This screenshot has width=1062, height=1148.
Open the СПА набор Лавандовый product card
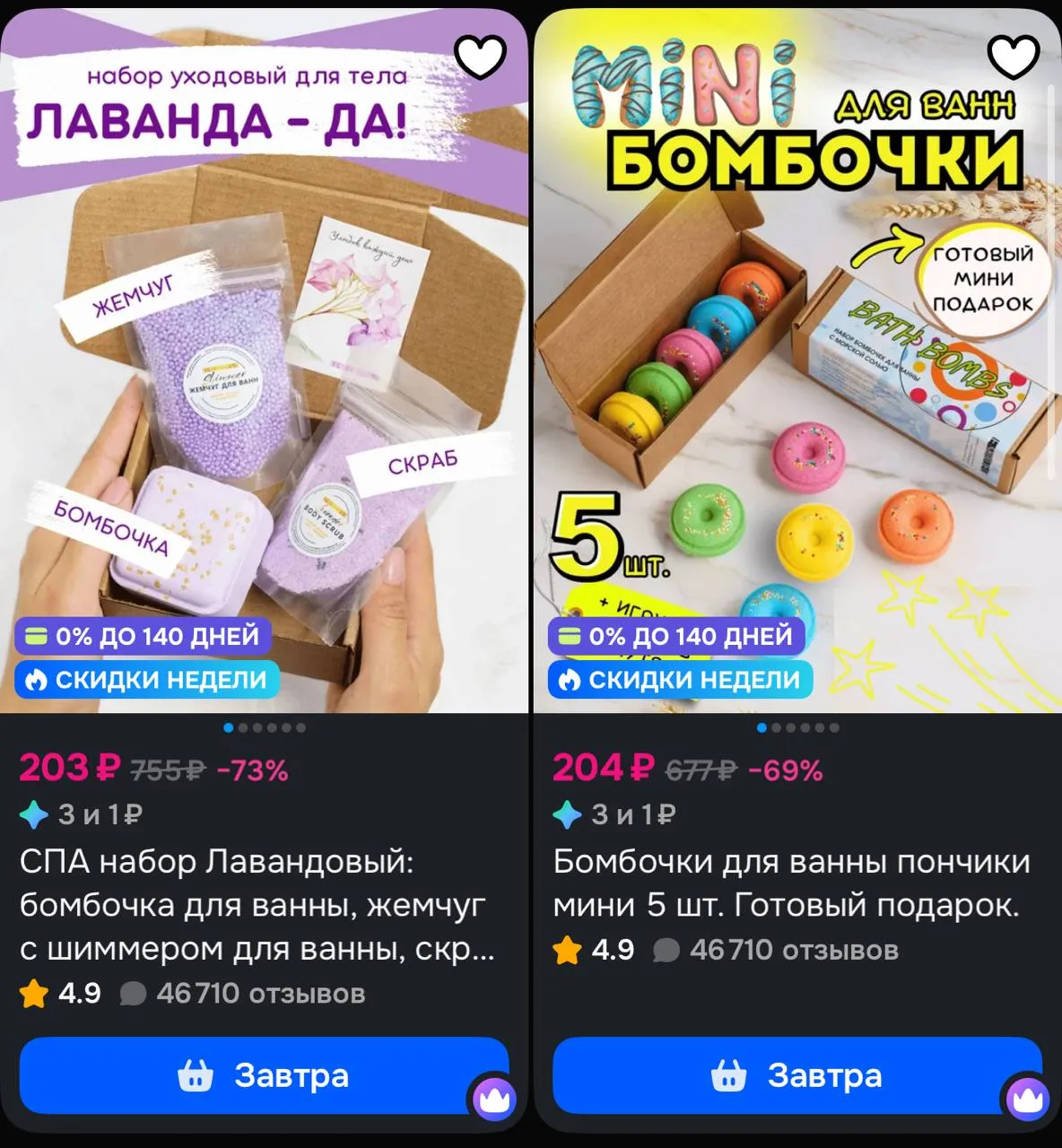257,905
